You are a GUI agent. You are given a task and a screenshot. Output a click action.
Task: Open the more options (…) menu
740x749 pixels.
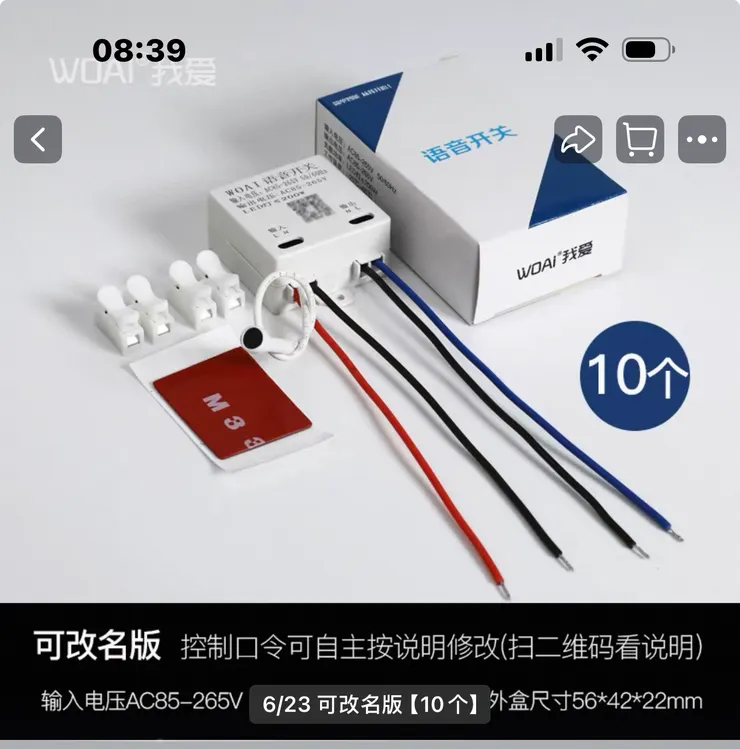tap(699, 139)
